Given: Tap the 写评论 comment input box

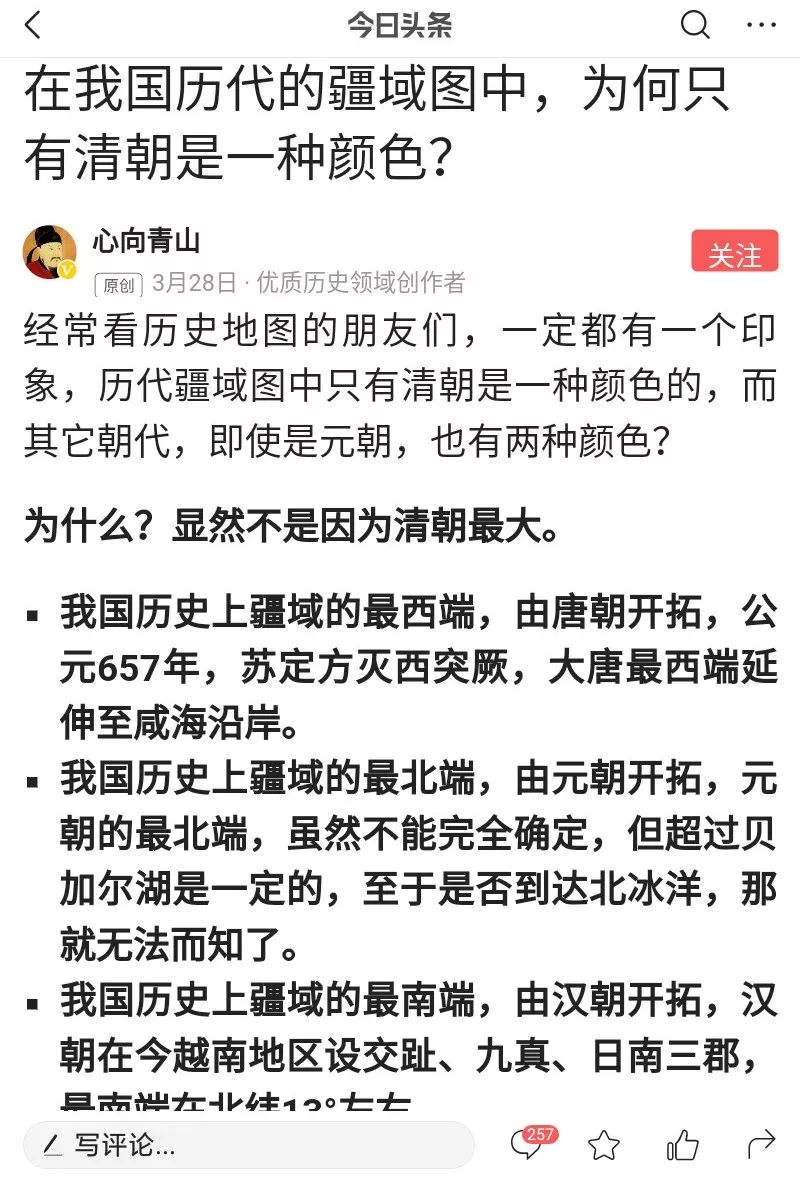Looking at the screenshot, I should coord(248,1145).
